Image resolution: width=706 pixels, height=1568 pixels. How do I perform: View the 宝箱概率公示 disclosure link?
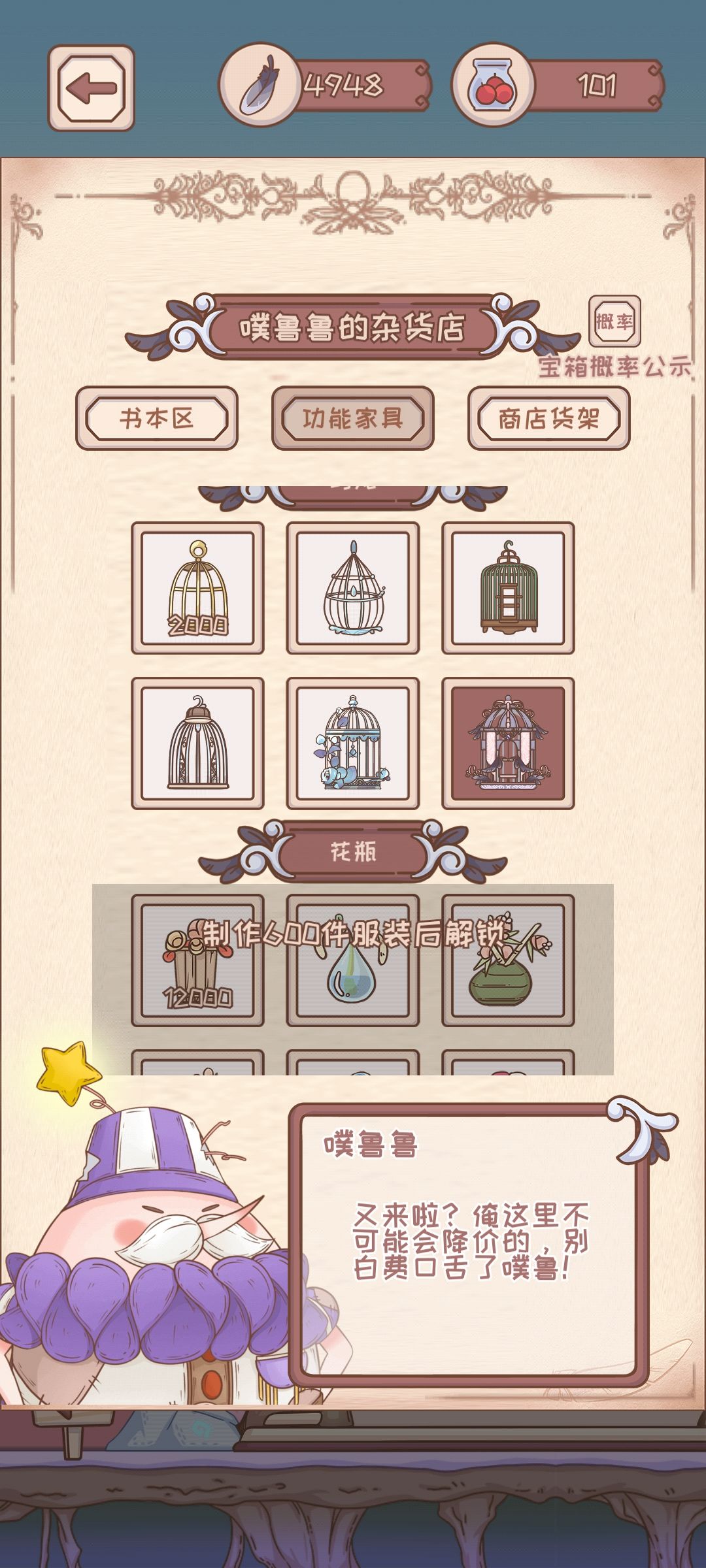pyautogui.click(x=614, y=367)
